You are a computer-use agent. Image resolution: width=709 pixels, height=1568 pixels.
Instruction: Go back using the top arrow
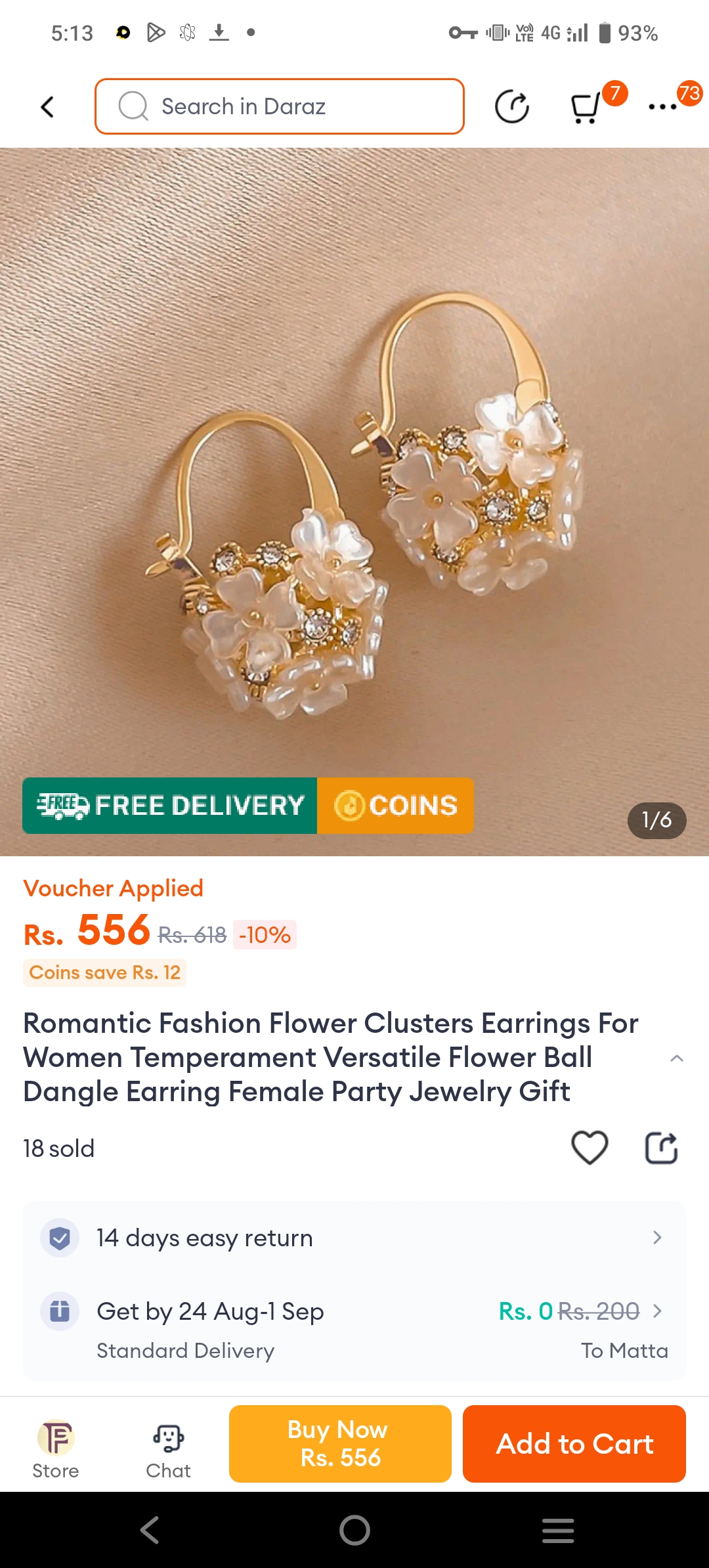pyautogui.click(x=47, y=106)
